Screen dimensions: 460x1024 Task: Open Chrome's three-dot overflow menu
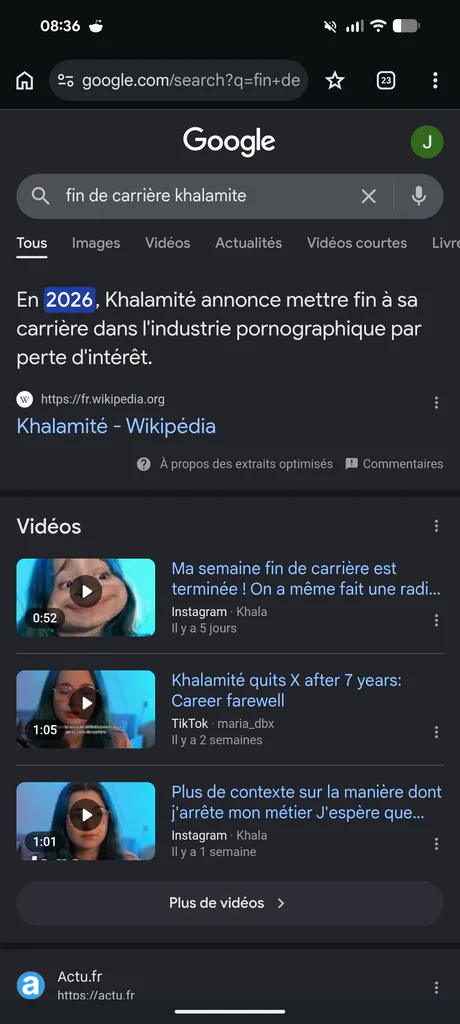click(435, 81)
